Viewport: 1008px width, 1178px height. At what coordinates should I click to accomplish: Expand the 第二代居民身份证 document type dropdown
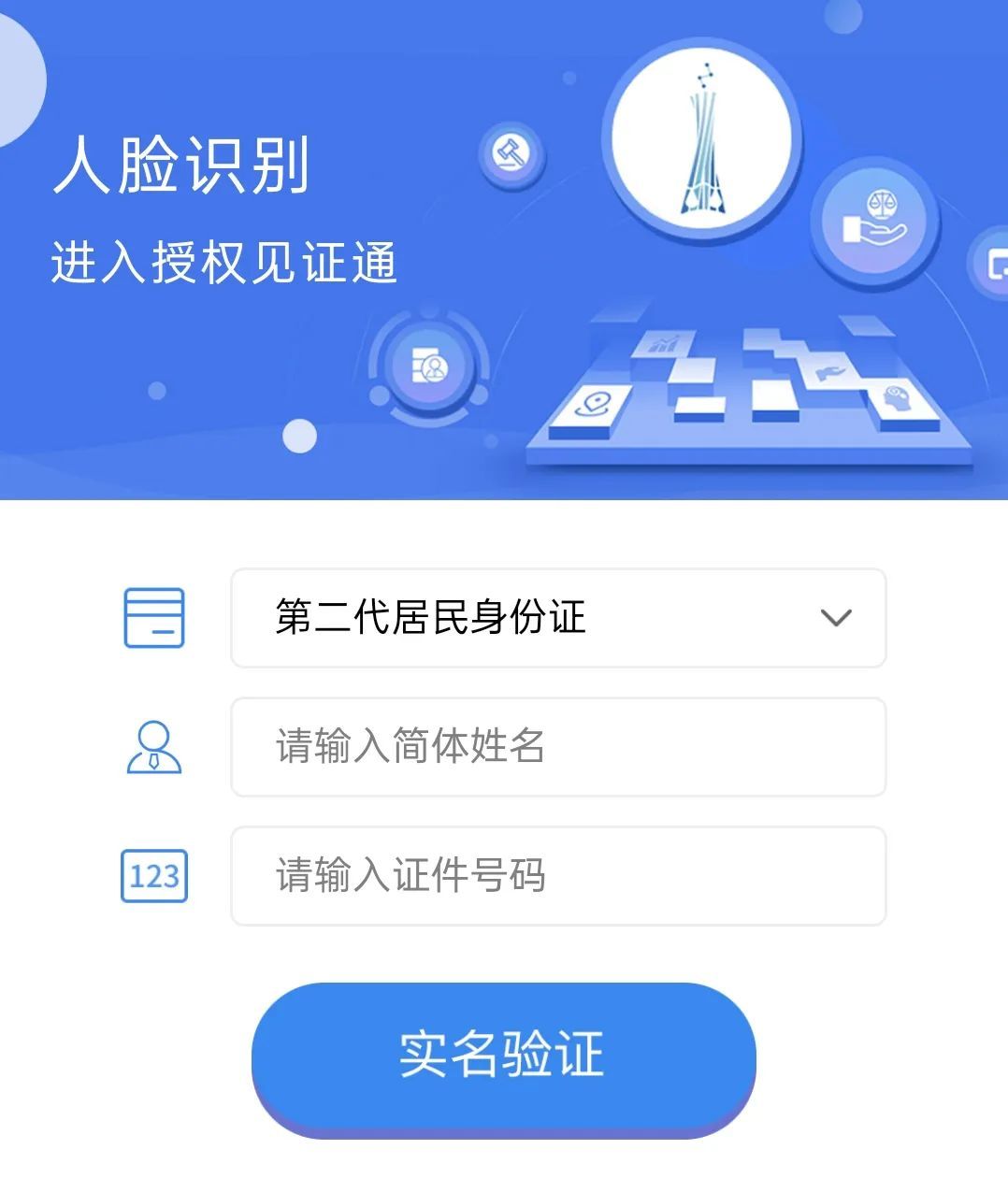558,618
